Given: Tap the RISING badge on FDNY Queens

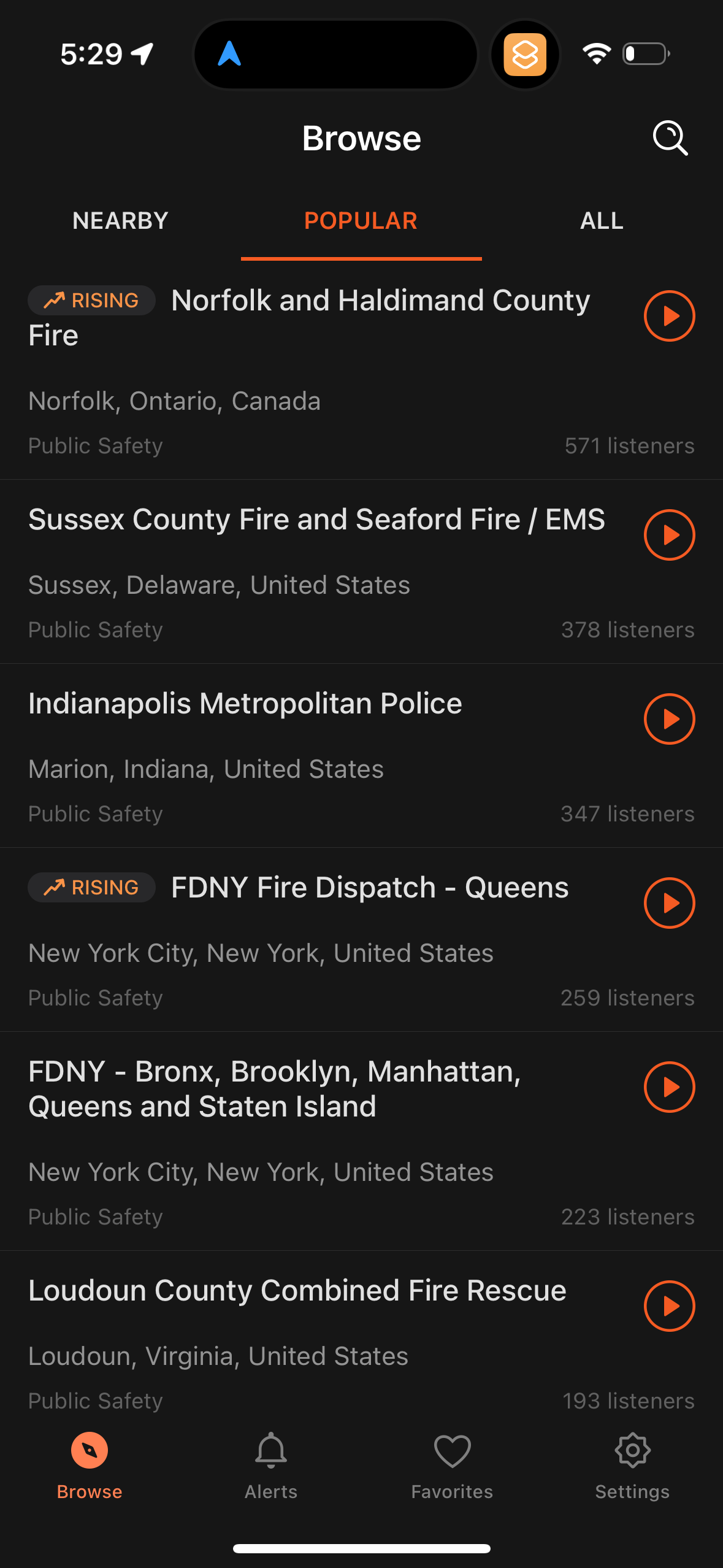Looking at the screenshot, I should (x=91, y=887).
